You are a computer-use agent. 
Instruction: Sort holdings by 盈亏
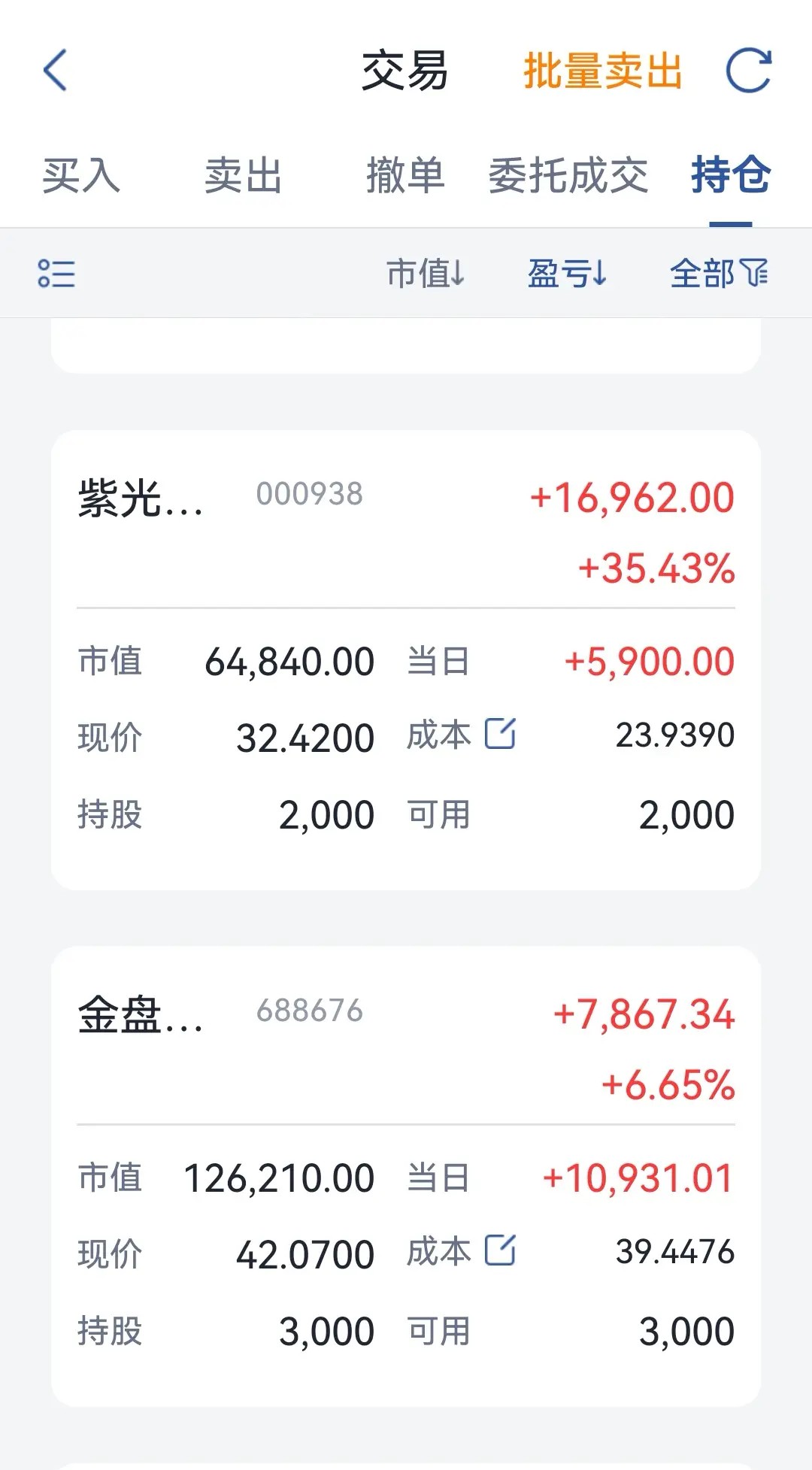[567, 274]
